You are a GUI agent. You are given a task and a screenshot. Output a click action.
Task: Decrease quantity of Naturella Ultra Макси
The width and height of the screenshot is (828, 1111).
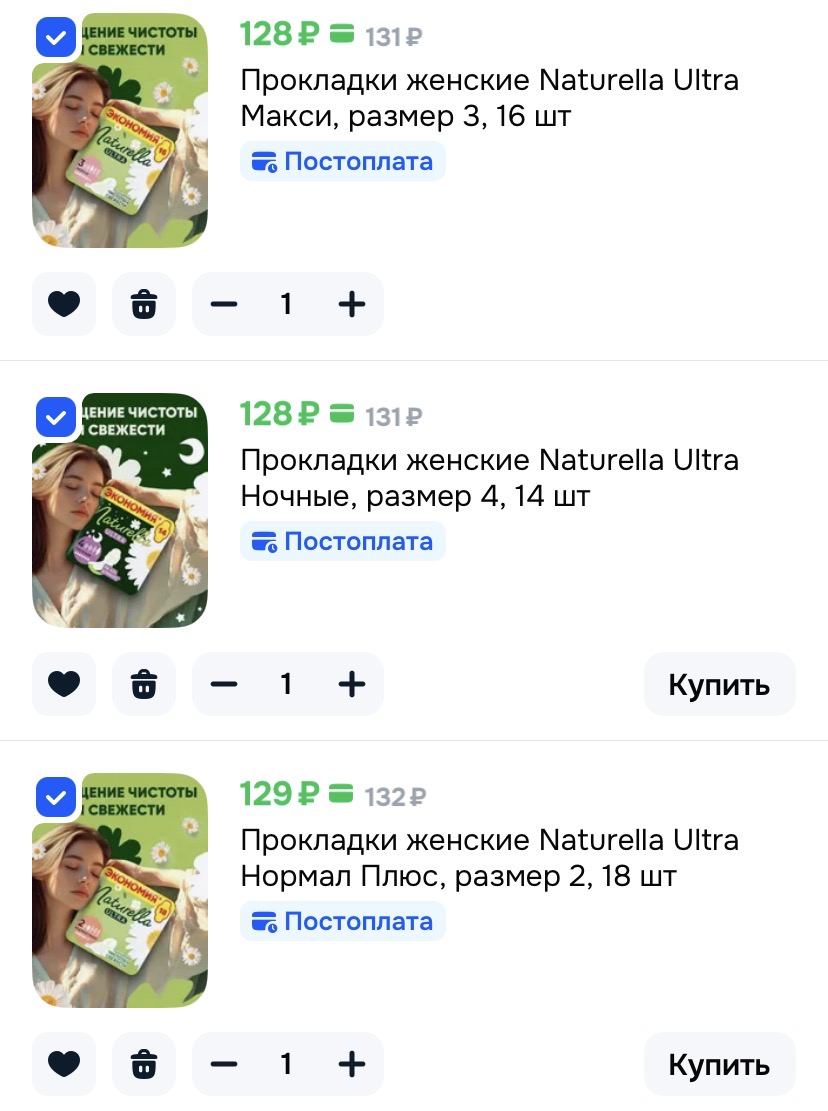coord(224,304)
